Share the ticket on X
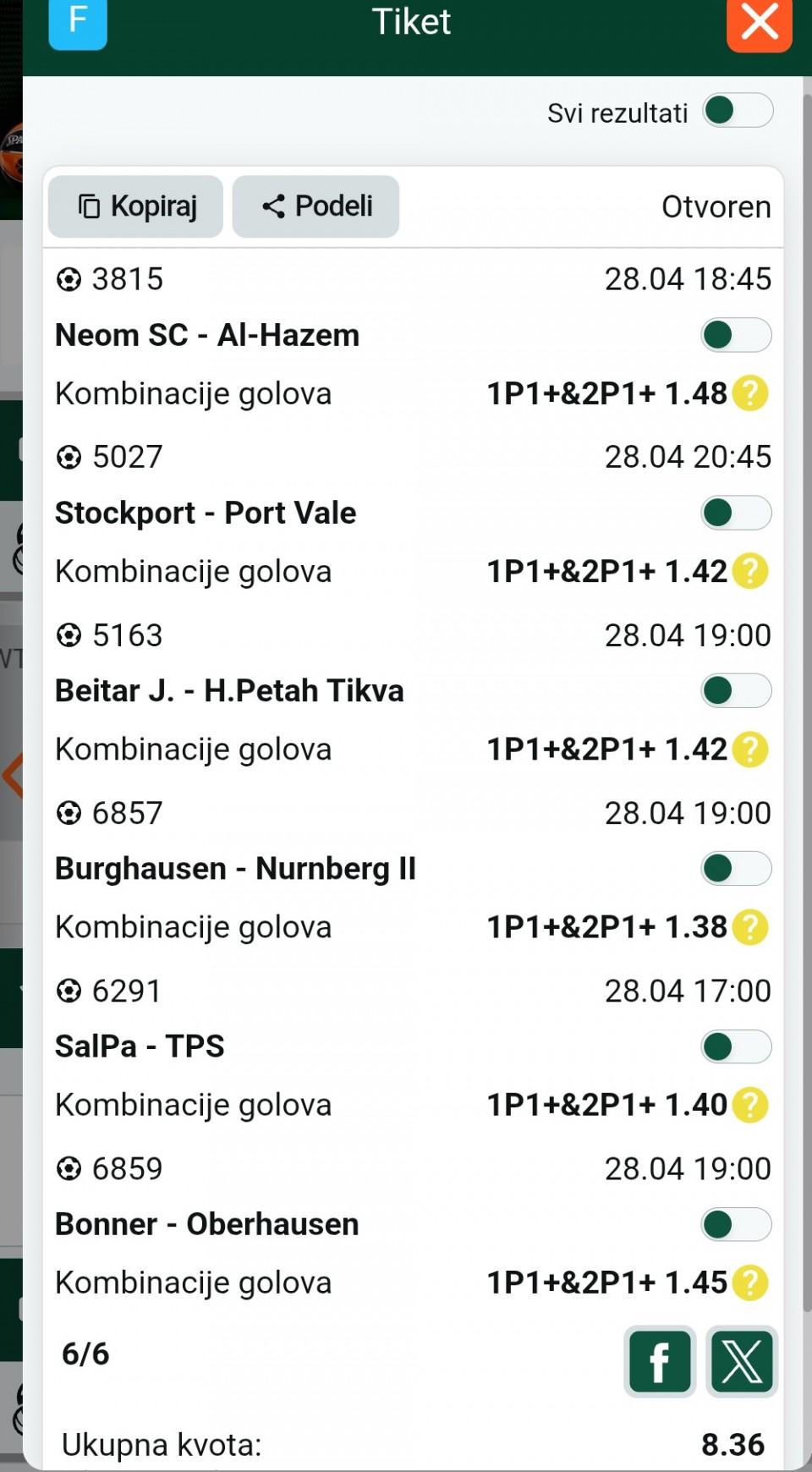812x1472 pixels. [x=742, y=1361]
